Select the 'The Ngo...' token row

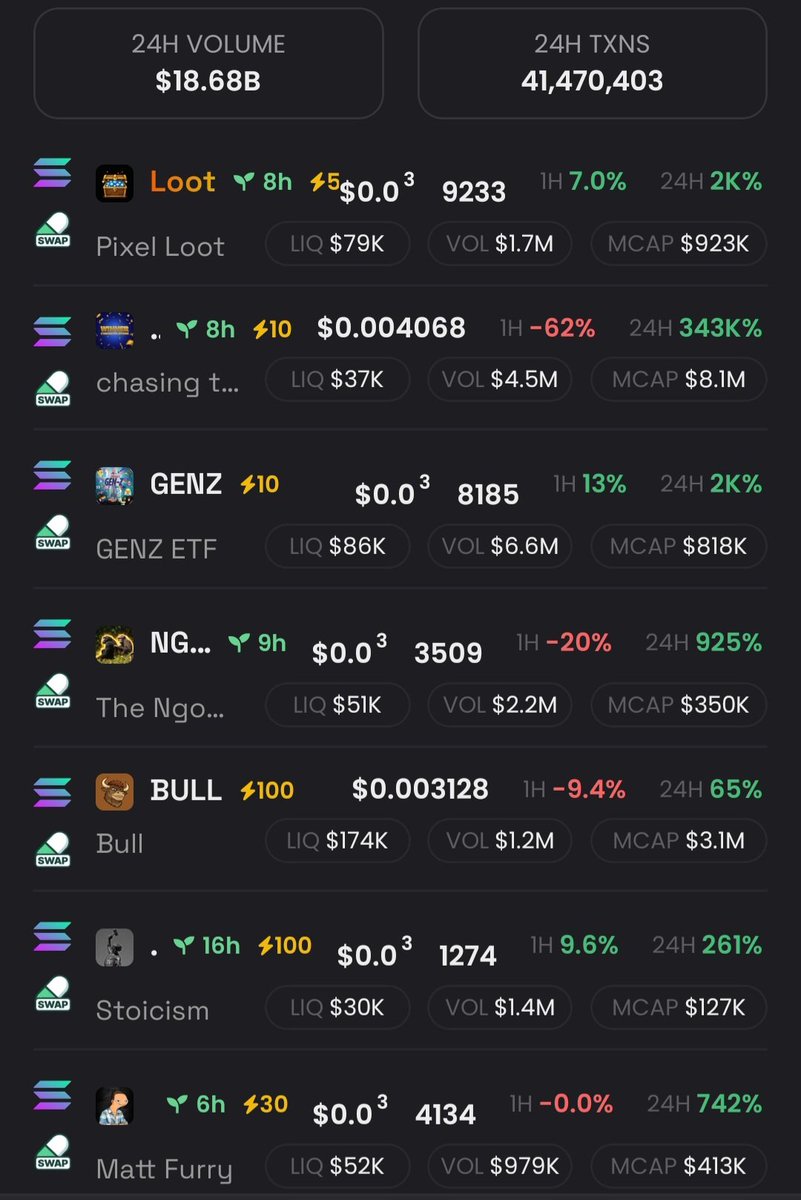click(160, 708)
